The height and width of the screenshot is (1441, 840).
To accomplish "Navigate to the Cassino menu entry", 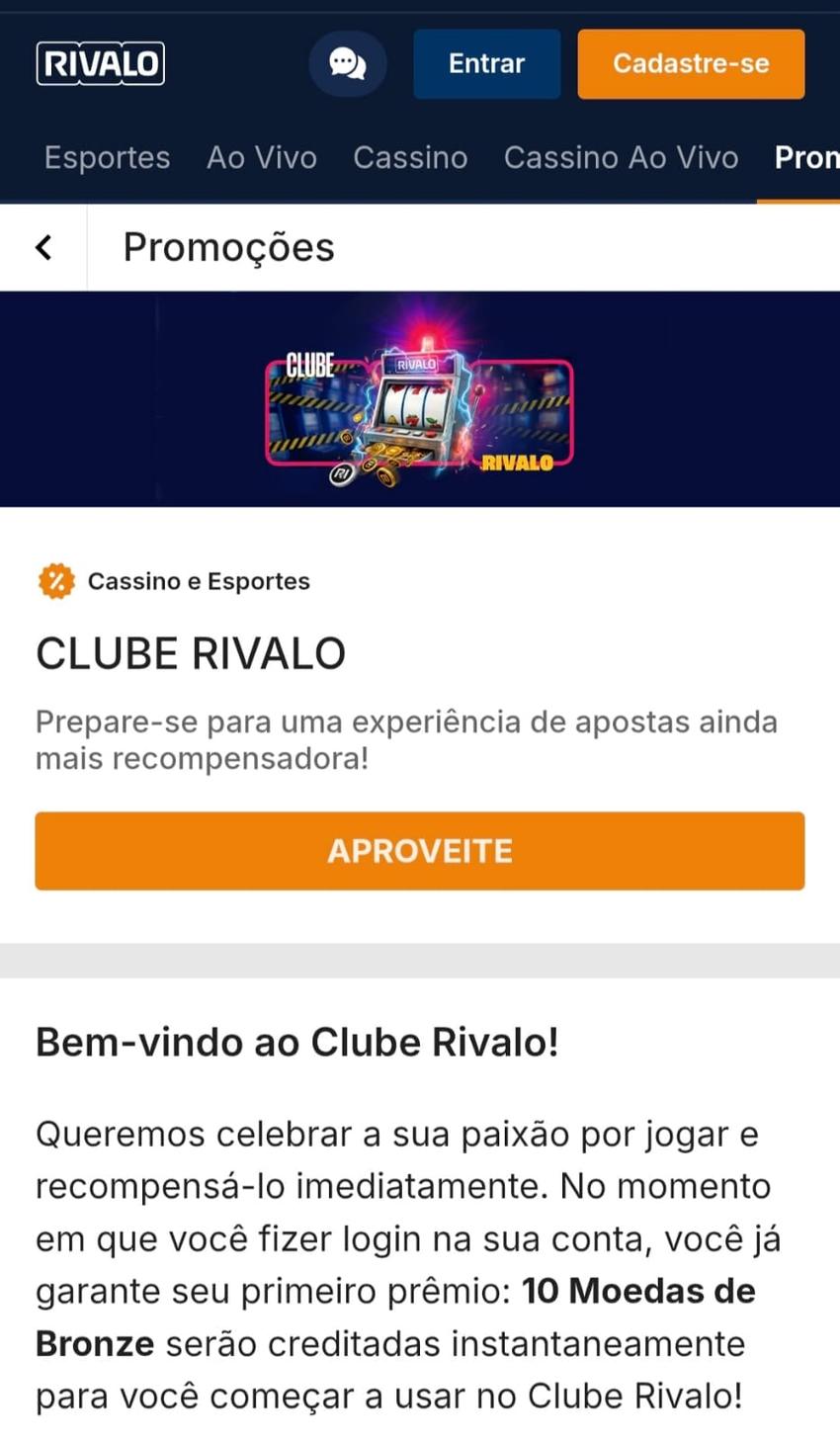I will [409, 157].
